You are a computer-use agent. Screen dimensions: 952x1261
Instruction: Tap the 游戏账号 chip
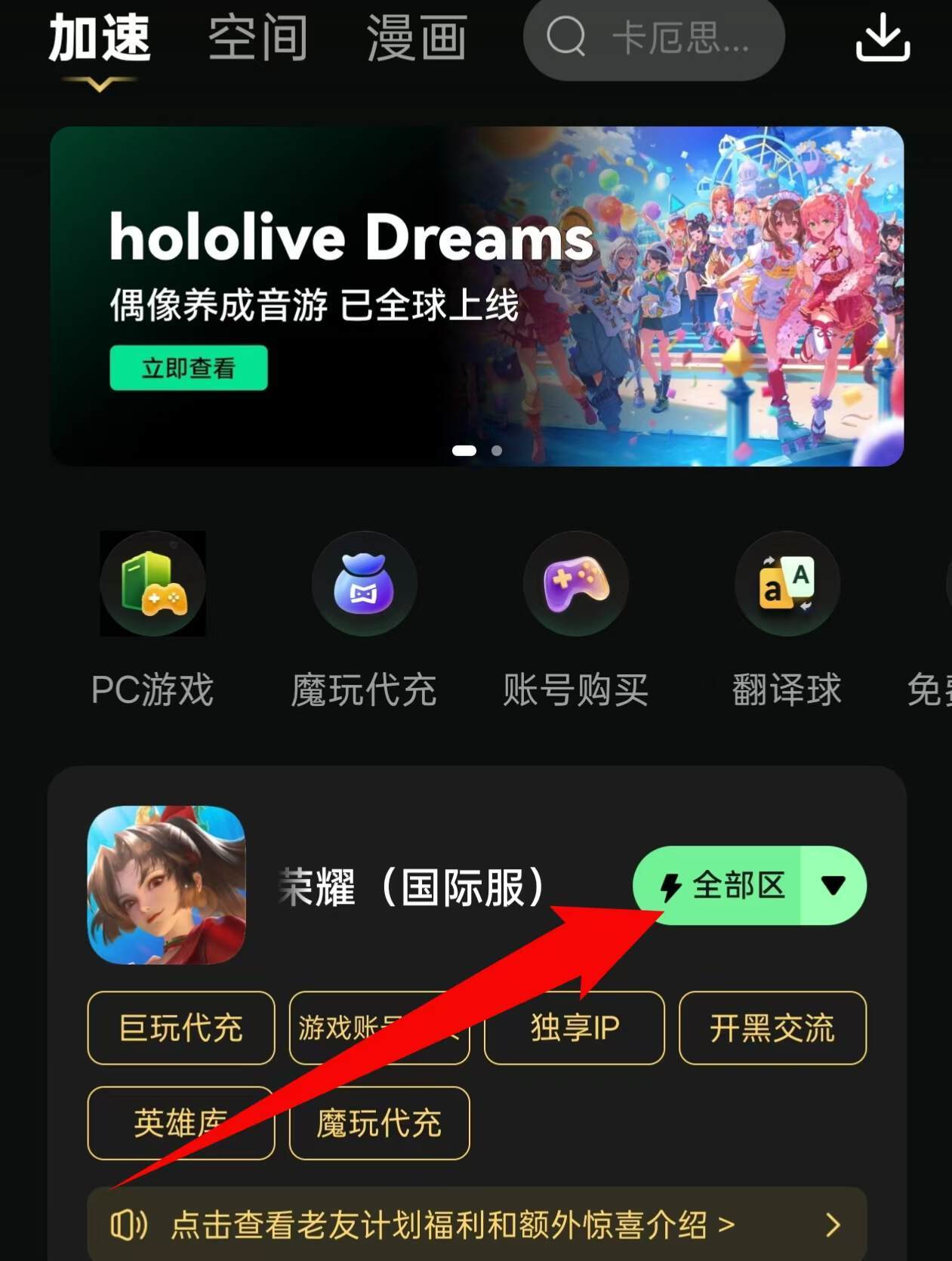click(x=379, y=1028)
